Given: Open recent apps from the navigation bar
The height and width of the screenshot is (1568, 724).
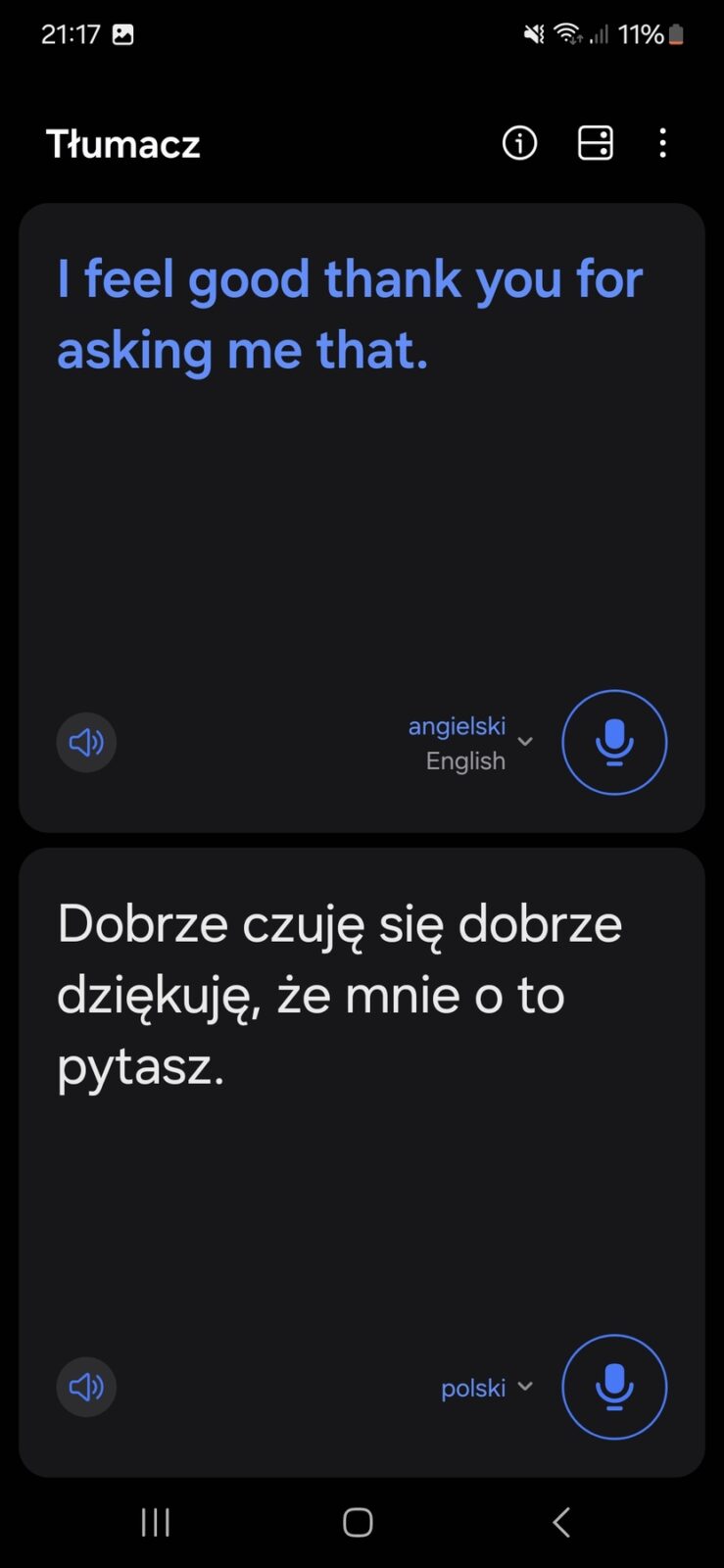Looking at the screenshot, I should click(x=156, y=1522).
